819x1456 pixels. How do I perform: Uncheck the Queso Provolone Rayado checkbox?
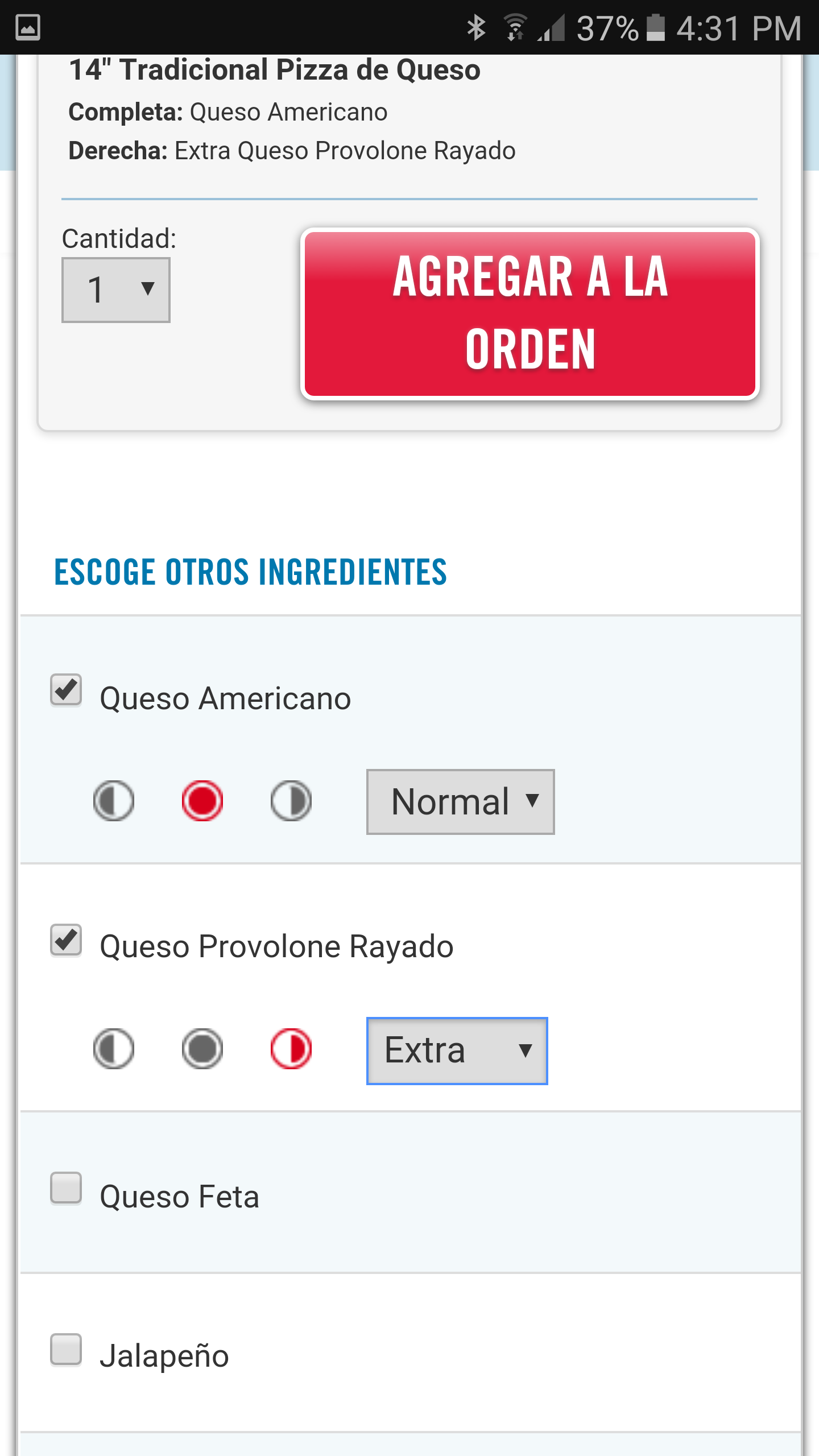click(x=66, y=940)
